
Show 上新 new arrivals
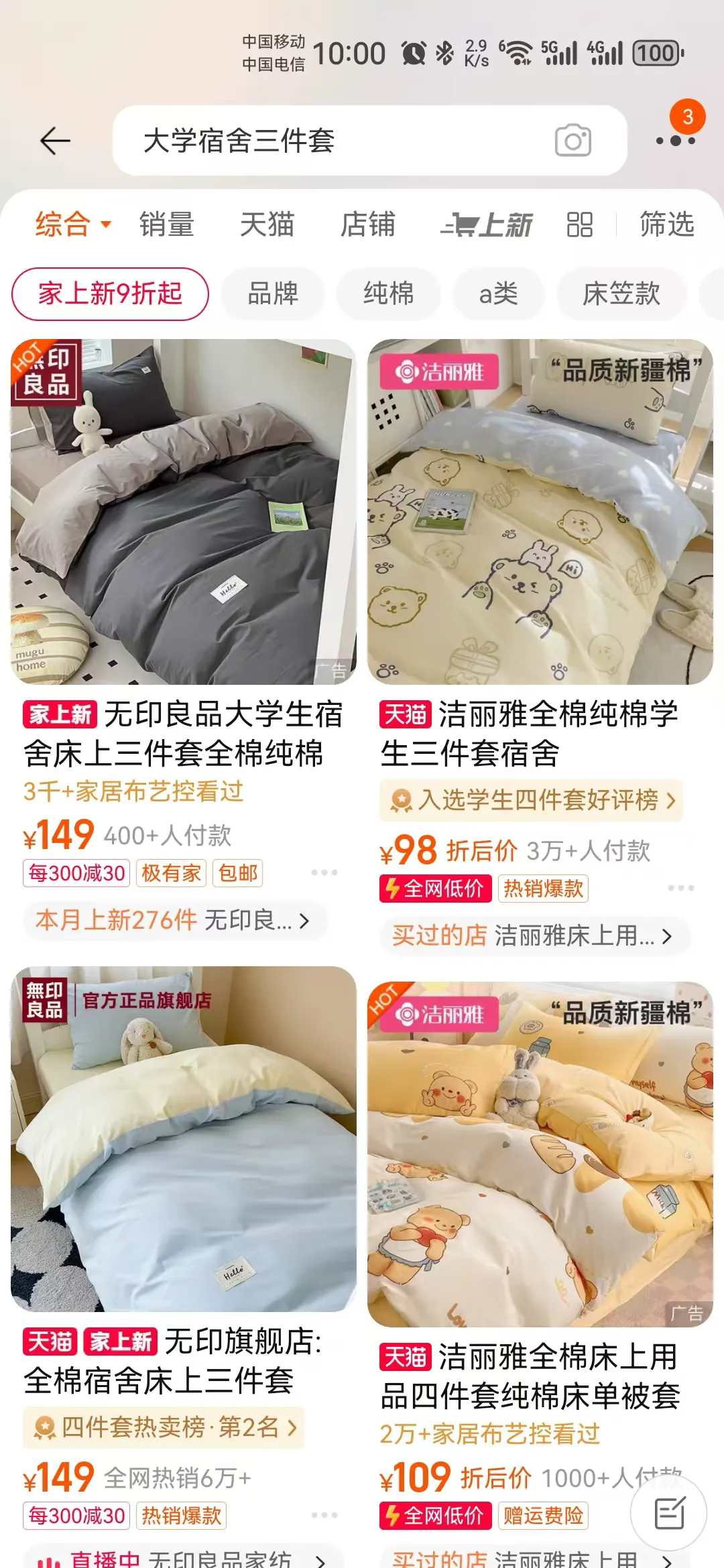pyautogui.click(x=487, y=224)
